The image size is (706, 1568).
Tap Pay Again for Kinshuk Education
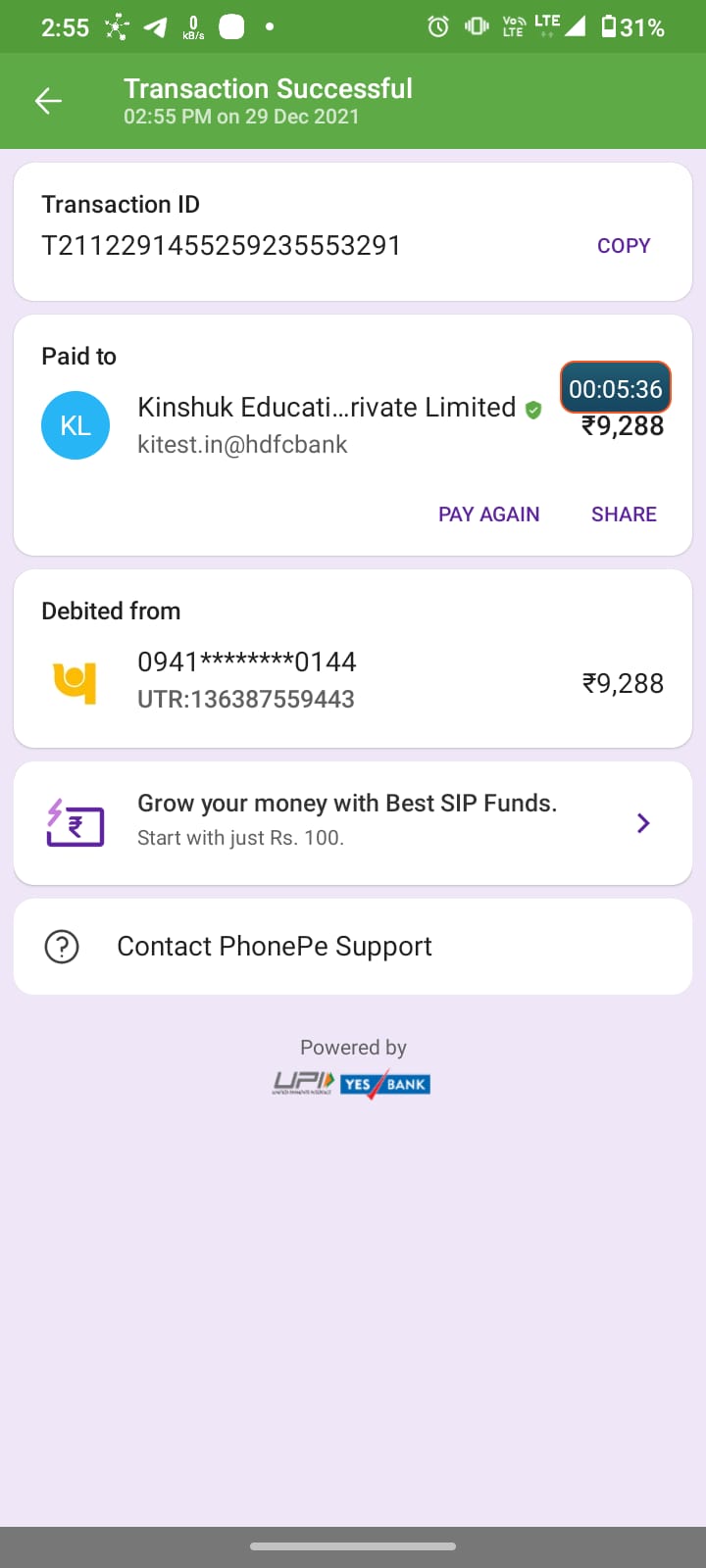point(488,514)
